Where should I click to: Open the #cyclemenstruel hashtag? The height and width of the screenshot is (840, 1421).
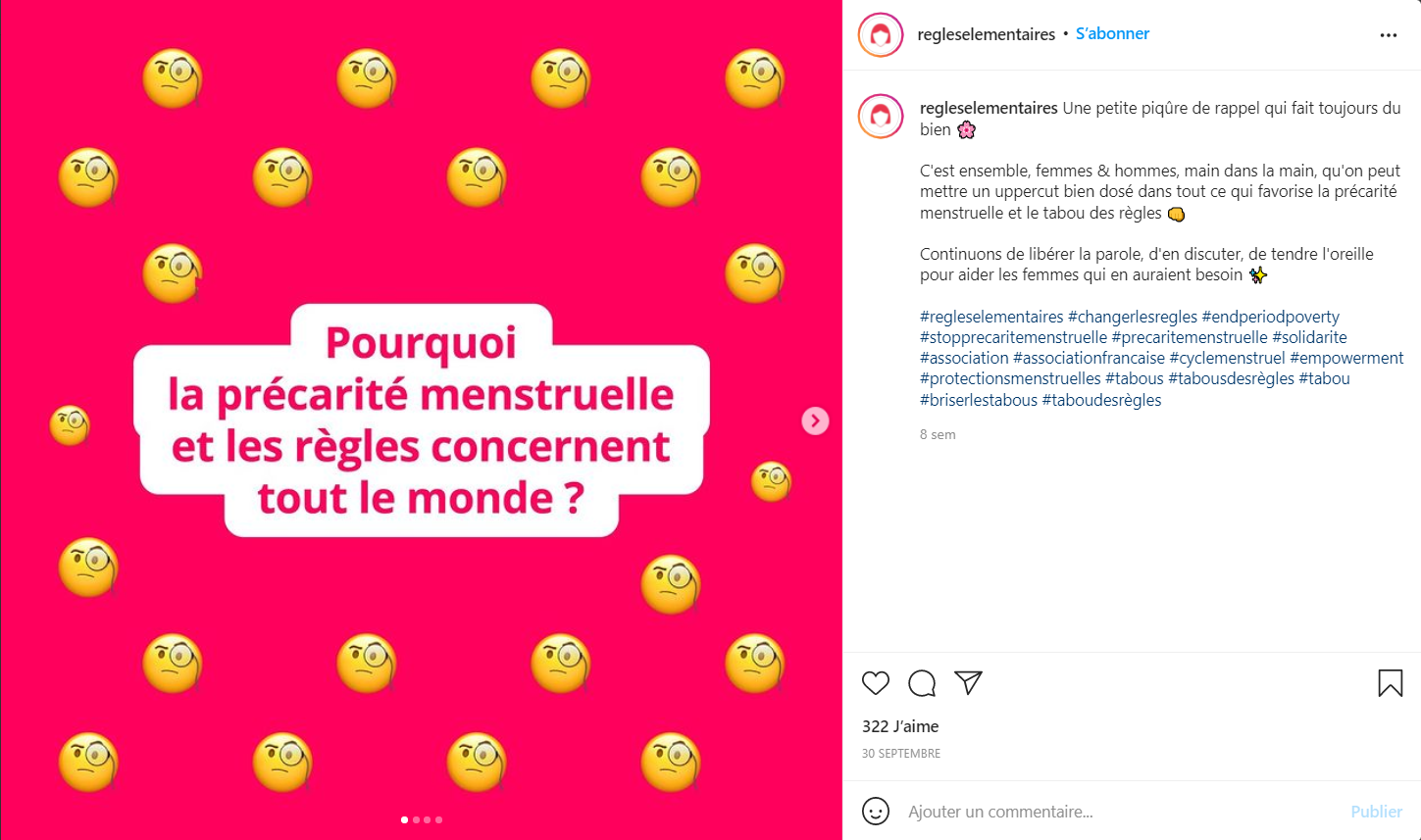[1227, 358]
